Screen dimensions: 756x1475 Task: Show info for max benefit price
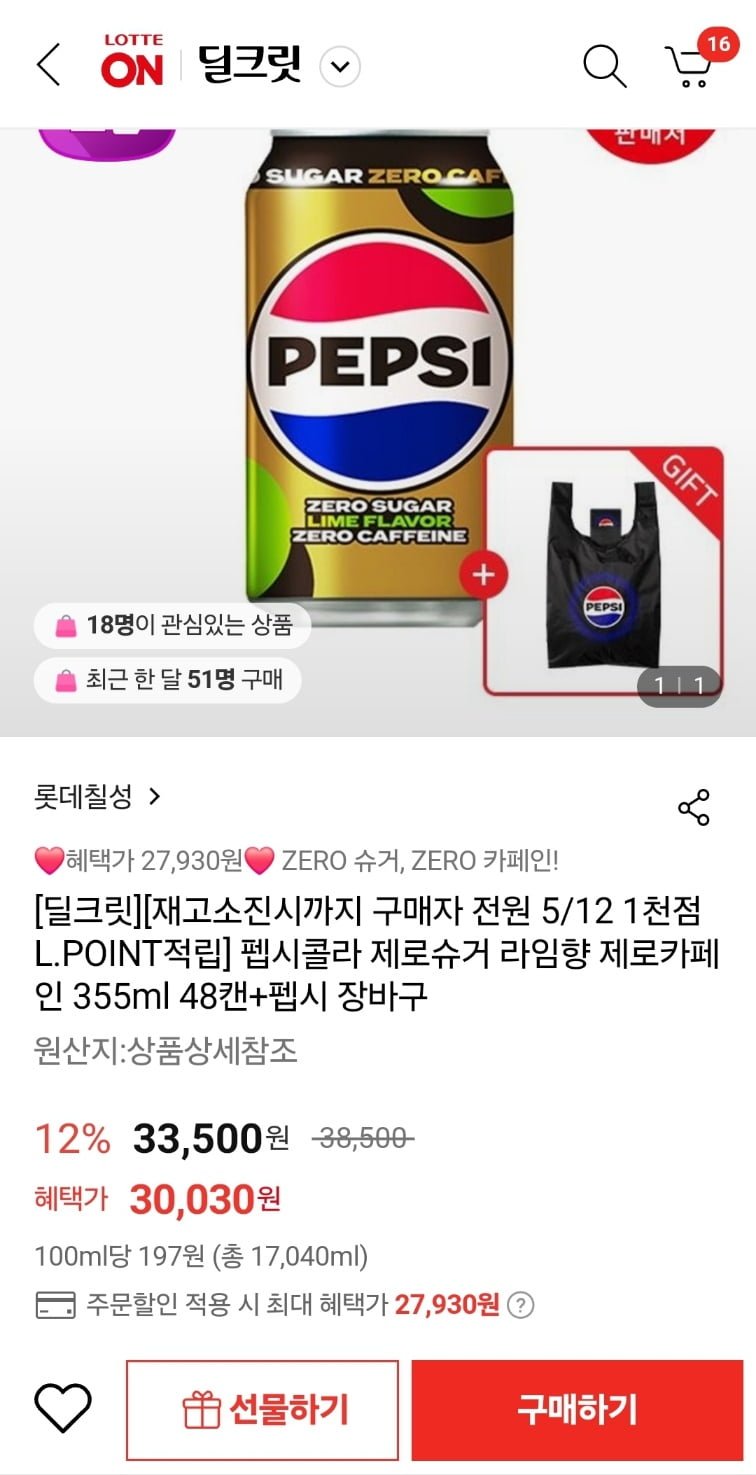tap(521, 1305)
